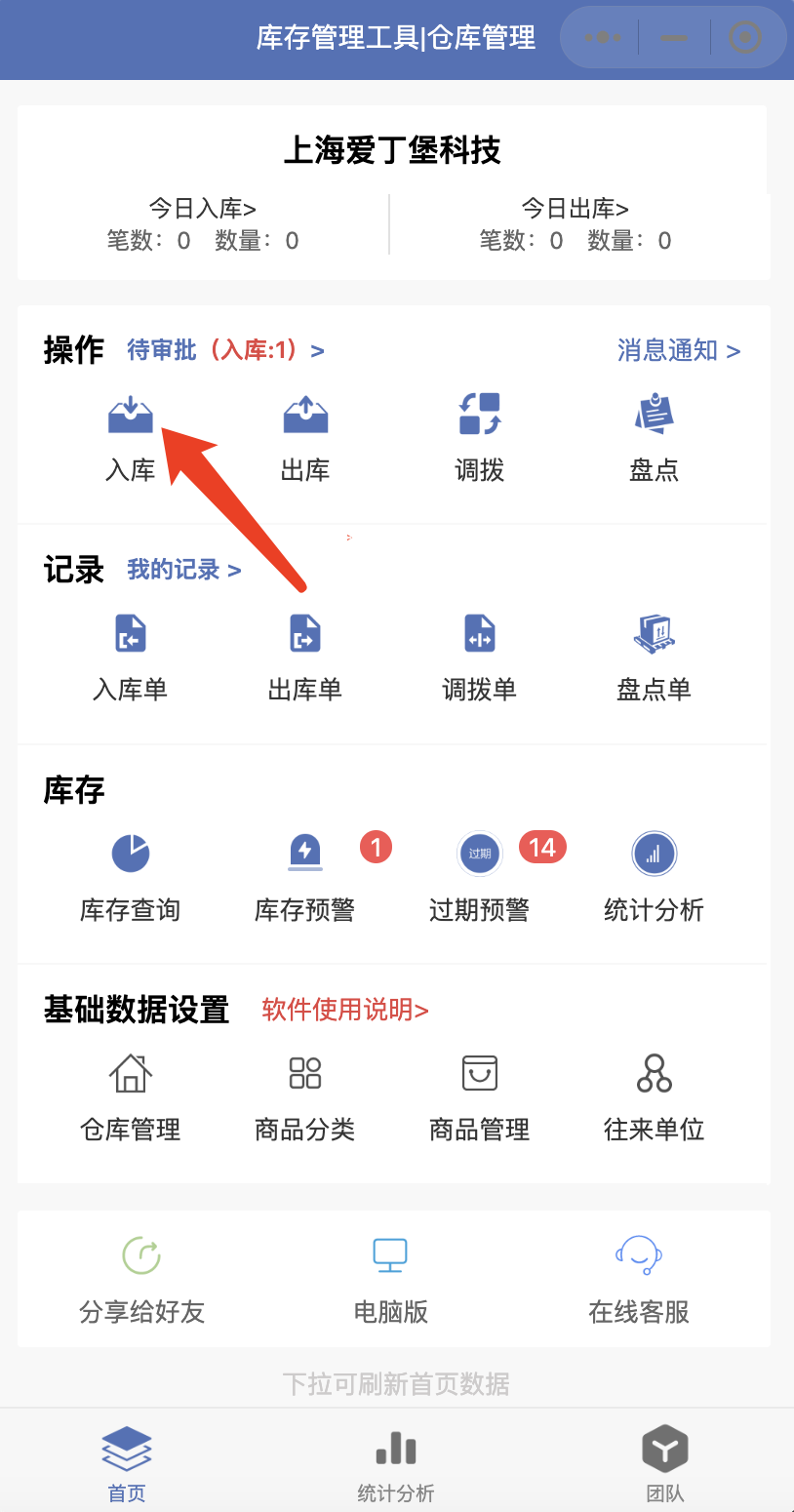Open mini program overflow menu

603,37
